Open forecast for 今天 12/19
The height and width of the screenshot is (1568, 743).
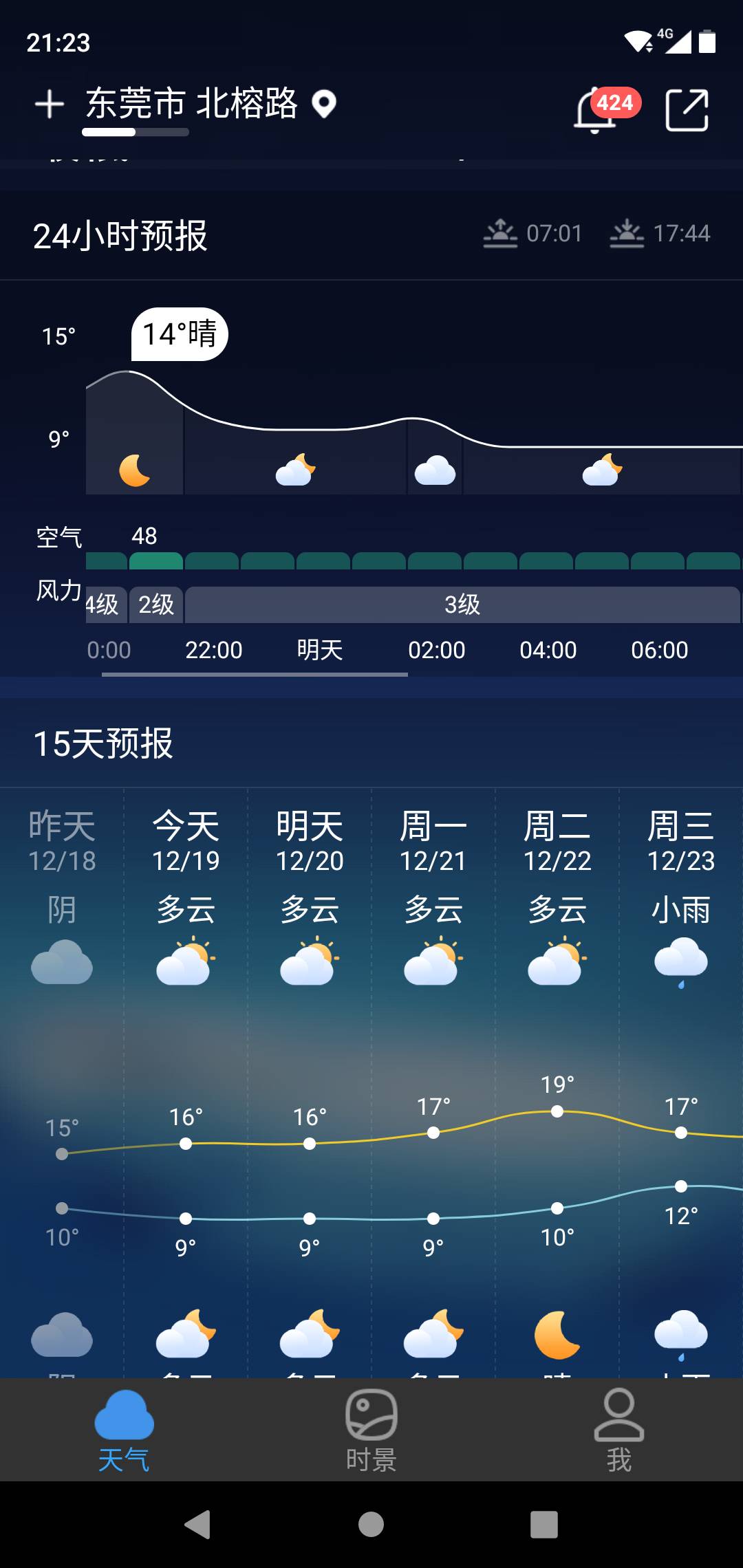click(186, 894)
